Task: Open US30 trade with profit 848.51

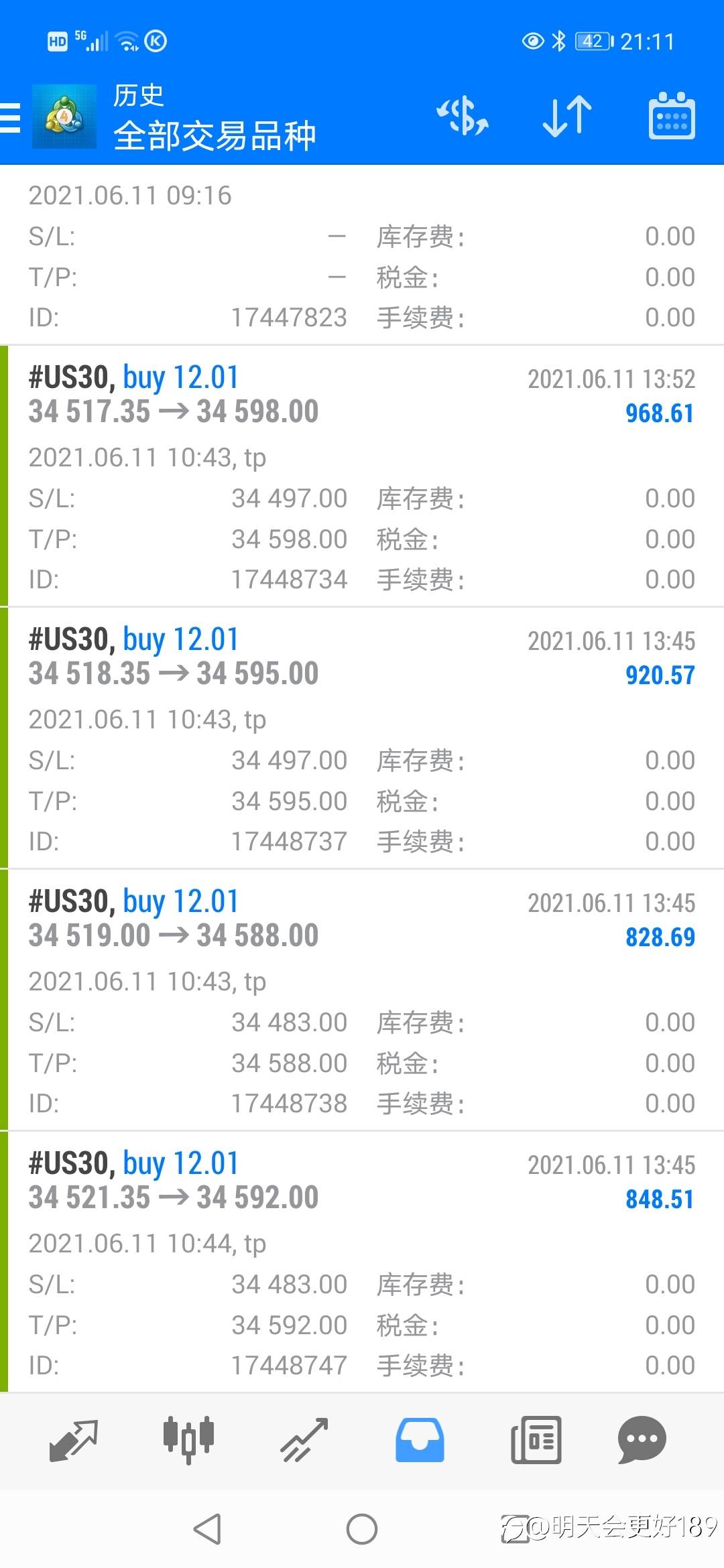Action: point(362,1261)
